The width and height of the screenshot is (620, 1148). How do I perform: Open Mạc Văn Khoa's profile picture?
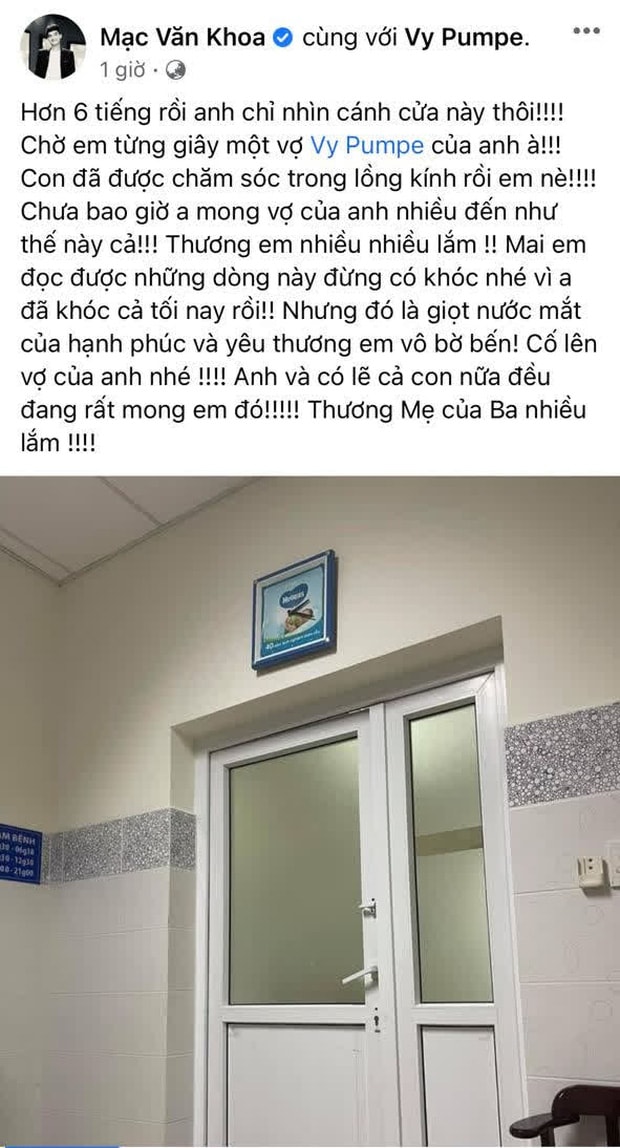coord(54,46)
